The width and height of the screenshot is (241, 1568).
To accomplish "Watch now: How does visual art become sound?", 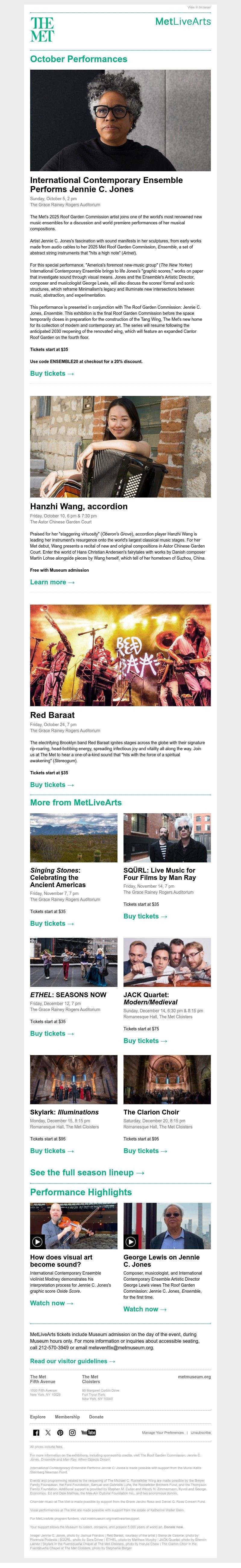I will [x=52, y=1303].
